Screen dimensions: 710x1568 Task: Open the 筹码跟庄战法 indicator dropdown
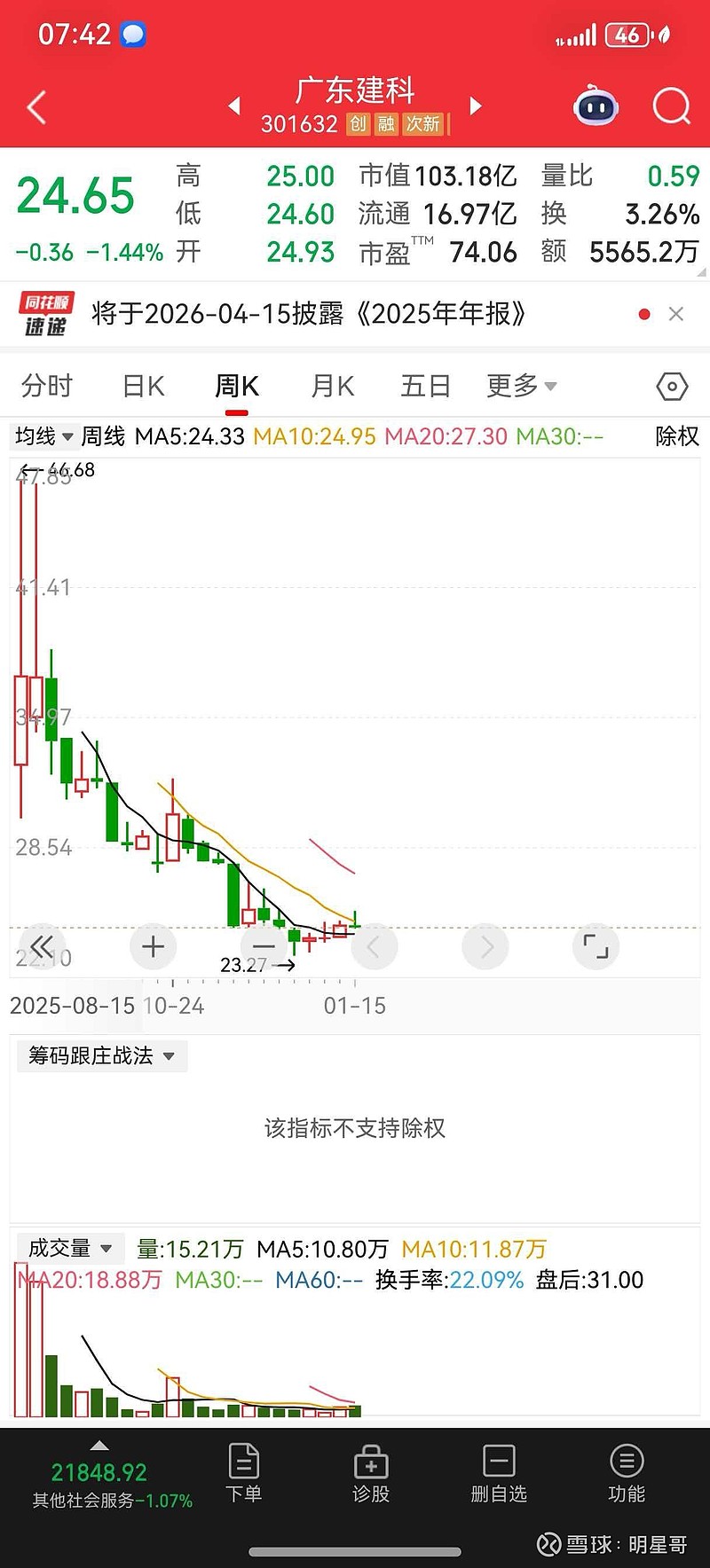100,1055
